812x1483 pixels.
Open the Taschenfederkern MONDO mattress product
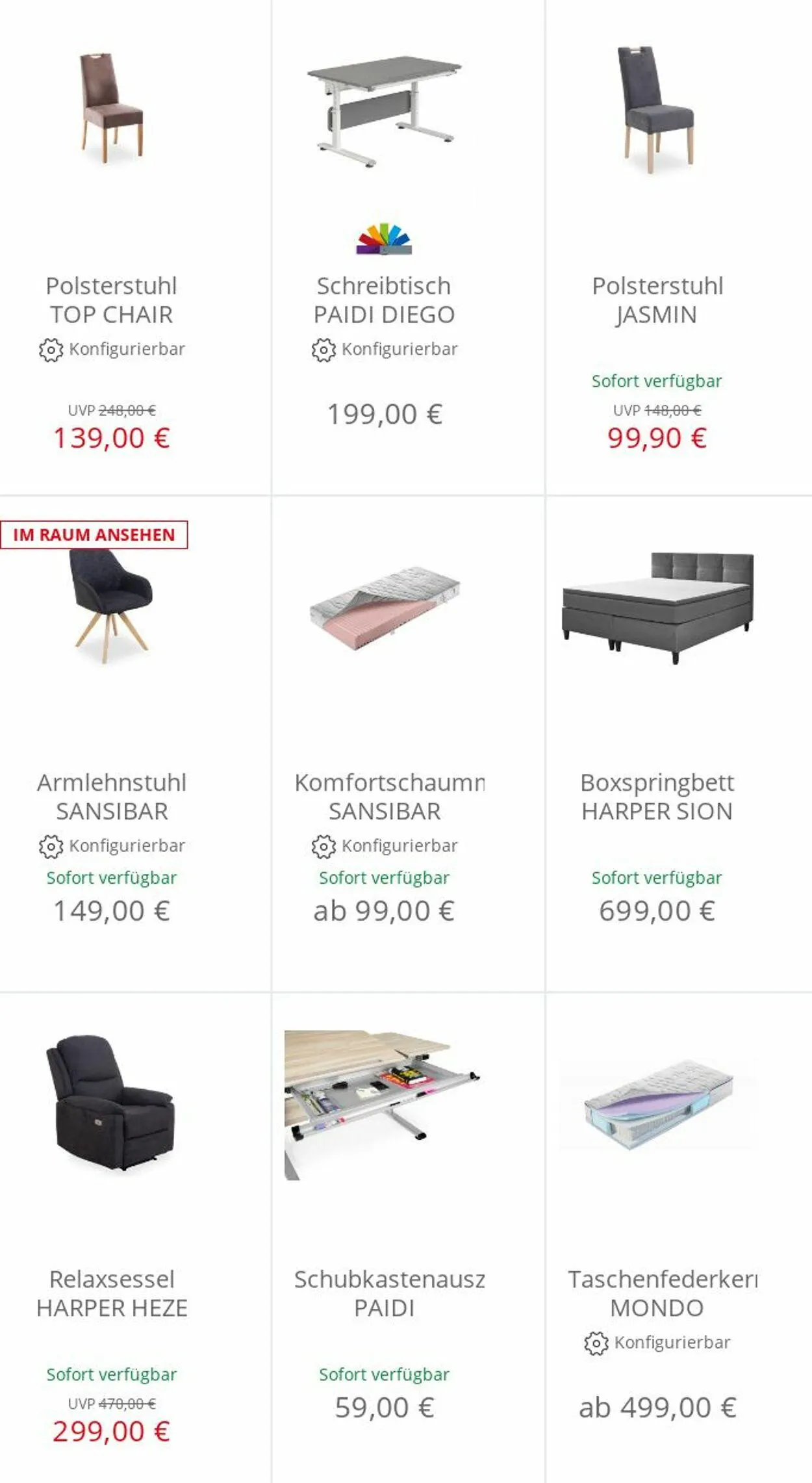[662, 1293]
